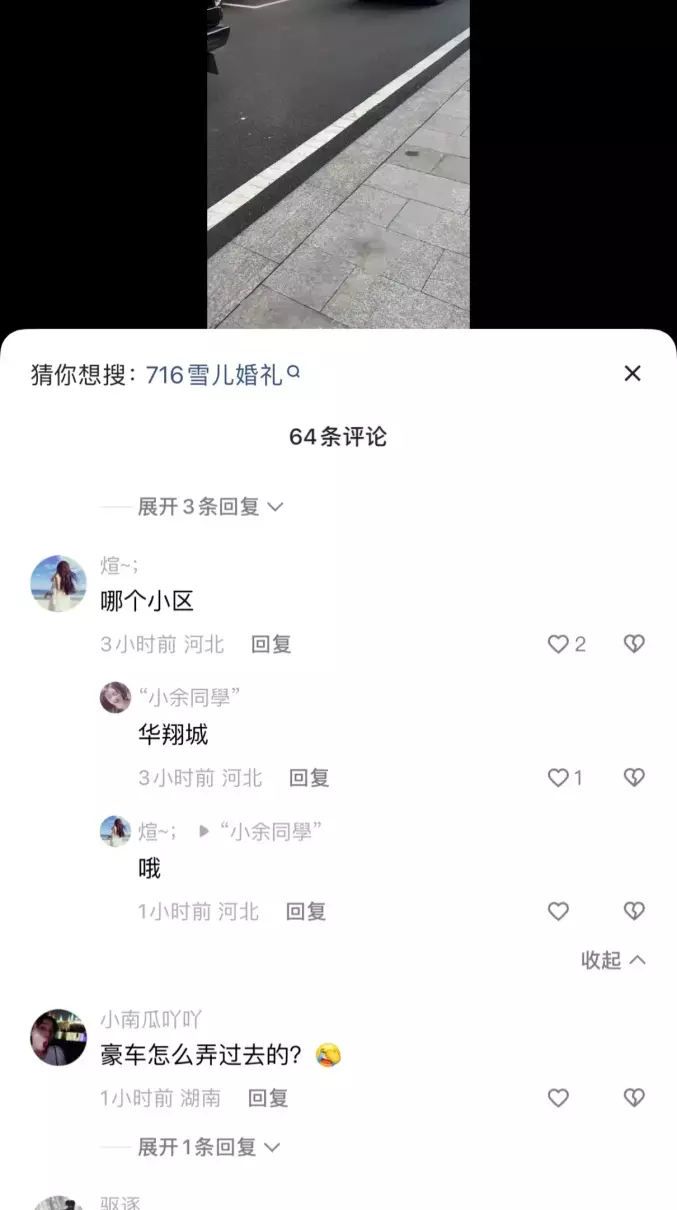Viewport: 677px width, 1210px height.
Task: Reply to the comment 哪个小区
Action: [271, 644]
